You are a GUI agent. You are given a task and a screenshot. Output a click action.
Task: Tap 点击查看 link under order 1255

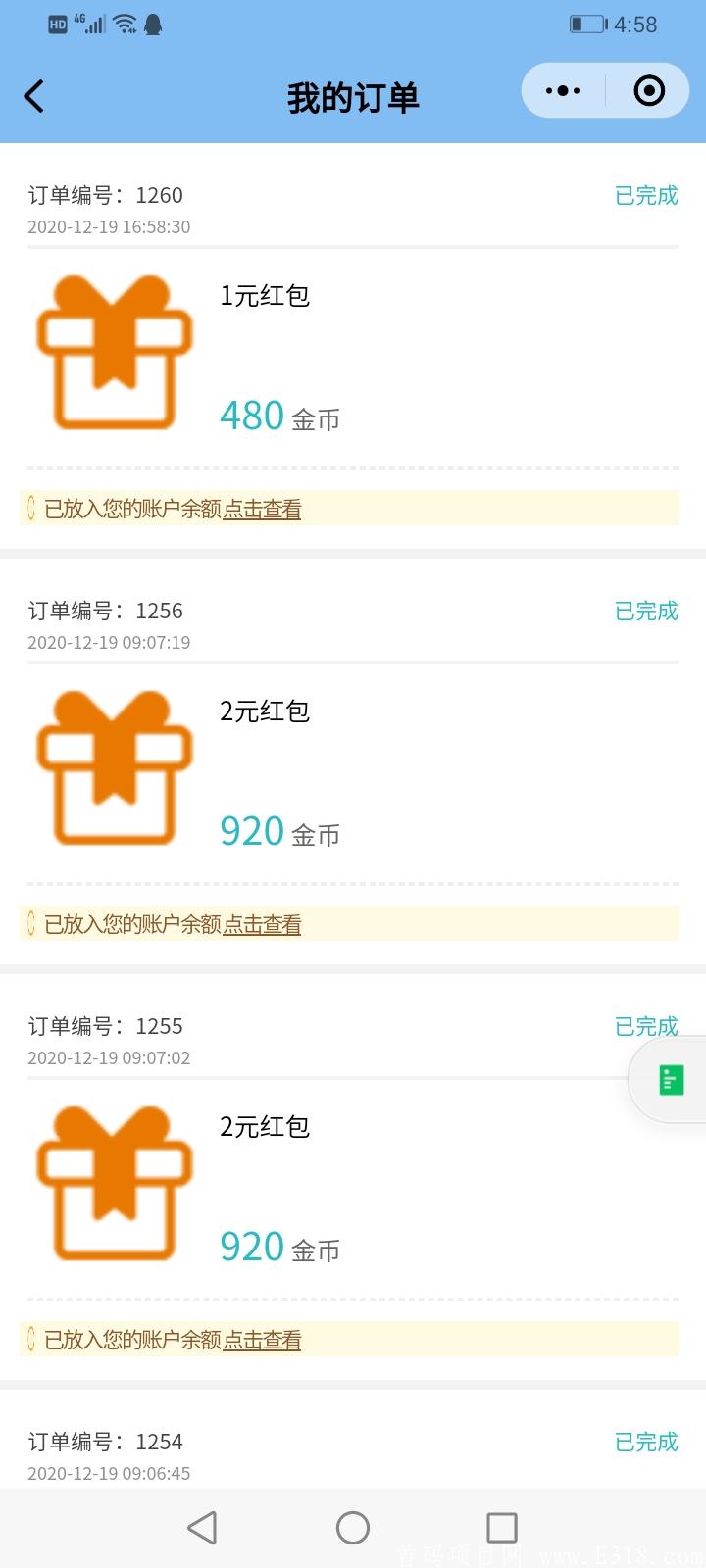pos(260,1340)
